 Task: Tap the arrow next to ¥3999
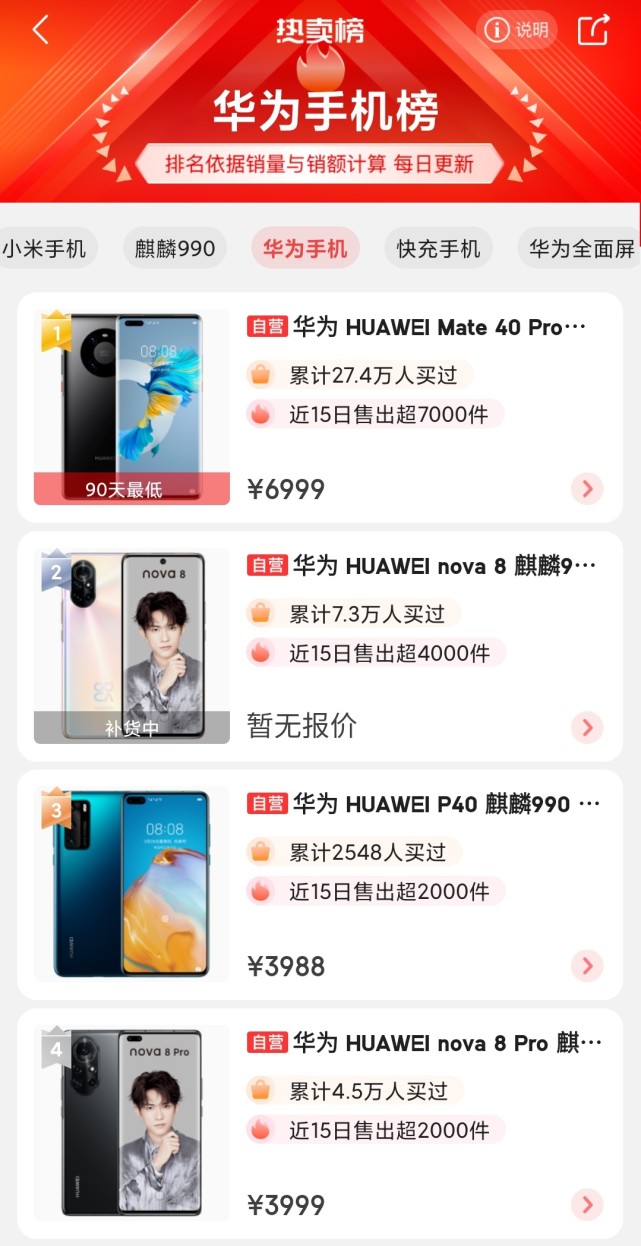click(587, 1205)
